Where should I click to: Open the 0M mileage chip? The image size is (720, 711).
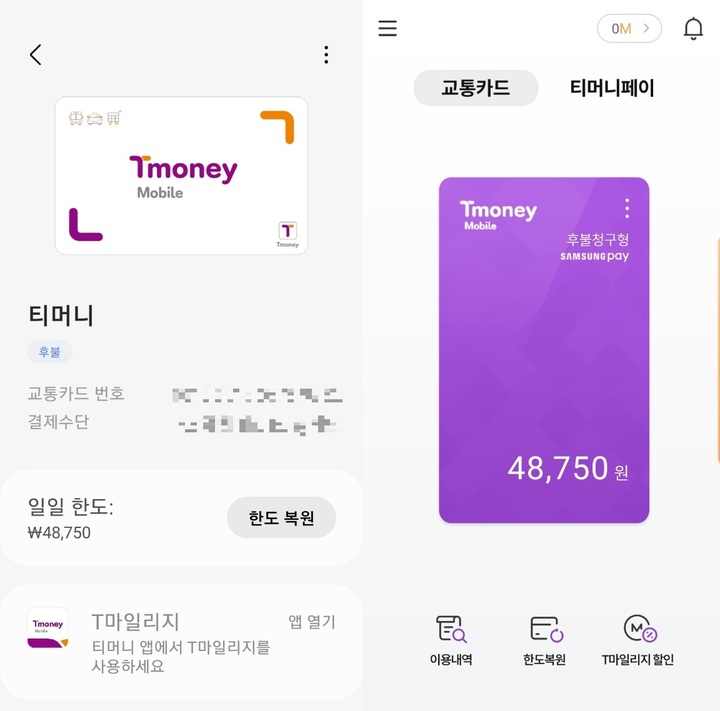pos(629,28)
